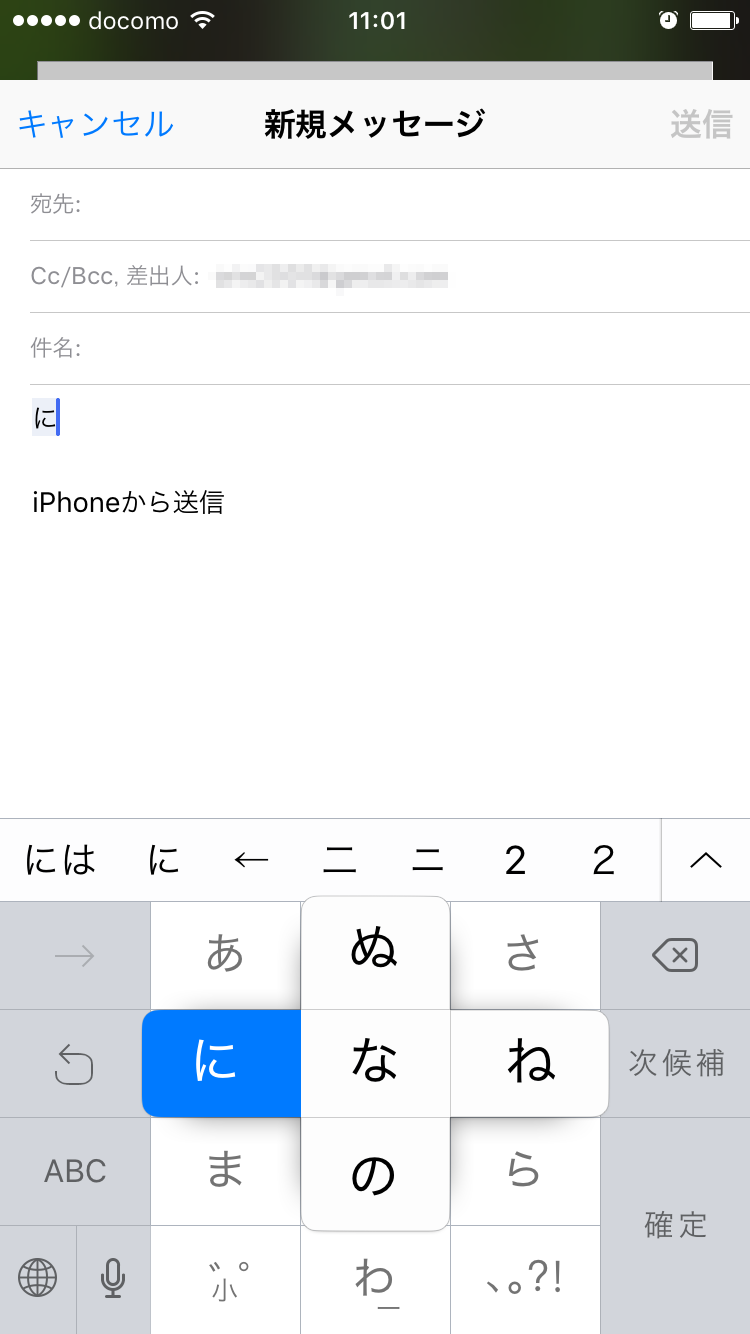Viewport: 750px width, 1334px height.
Task: Tap the punctuation 、。?! key
Action: (x=524, y=1278)
